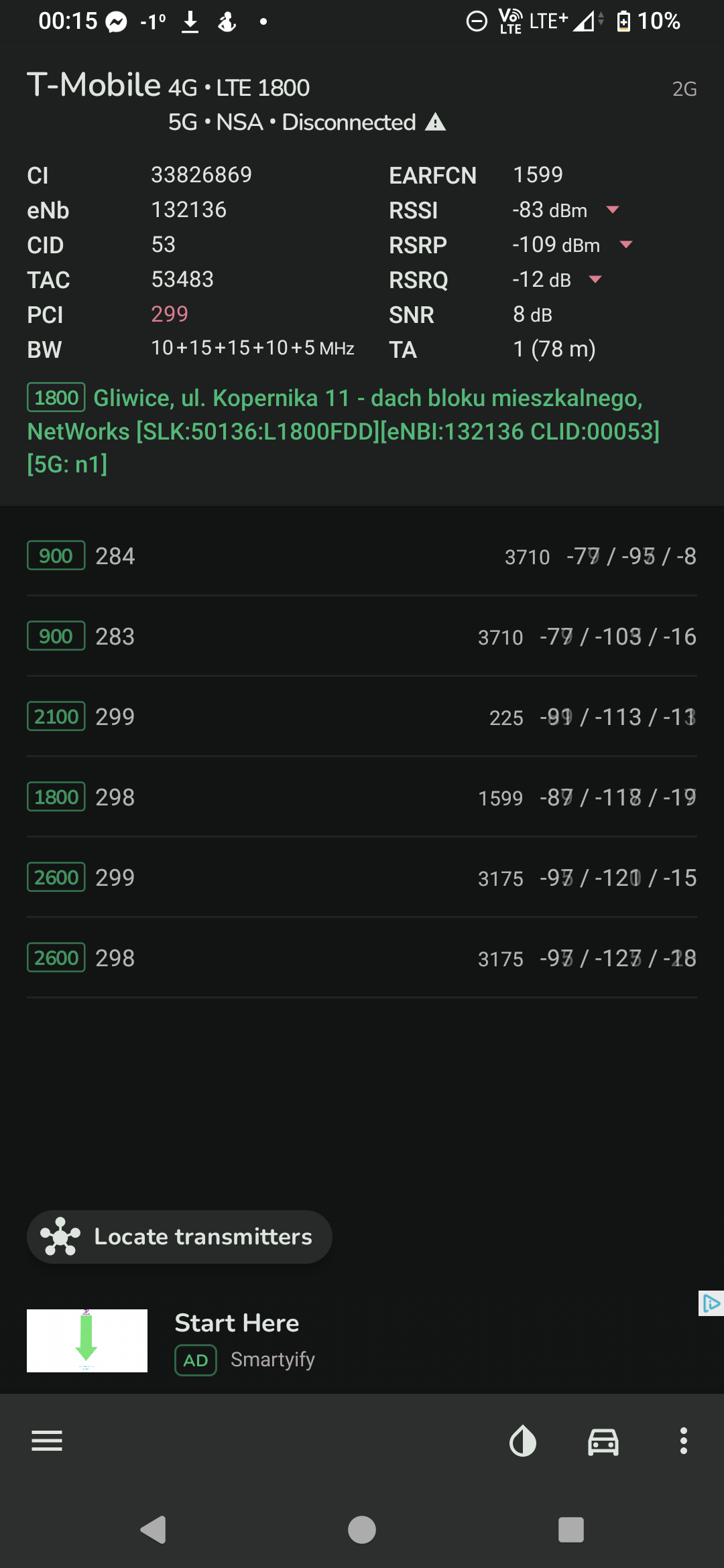This screenshot has height=1568, width=724.
Task: Select neighbor cell 2100 with PCI 299
Action: point(362,717)
